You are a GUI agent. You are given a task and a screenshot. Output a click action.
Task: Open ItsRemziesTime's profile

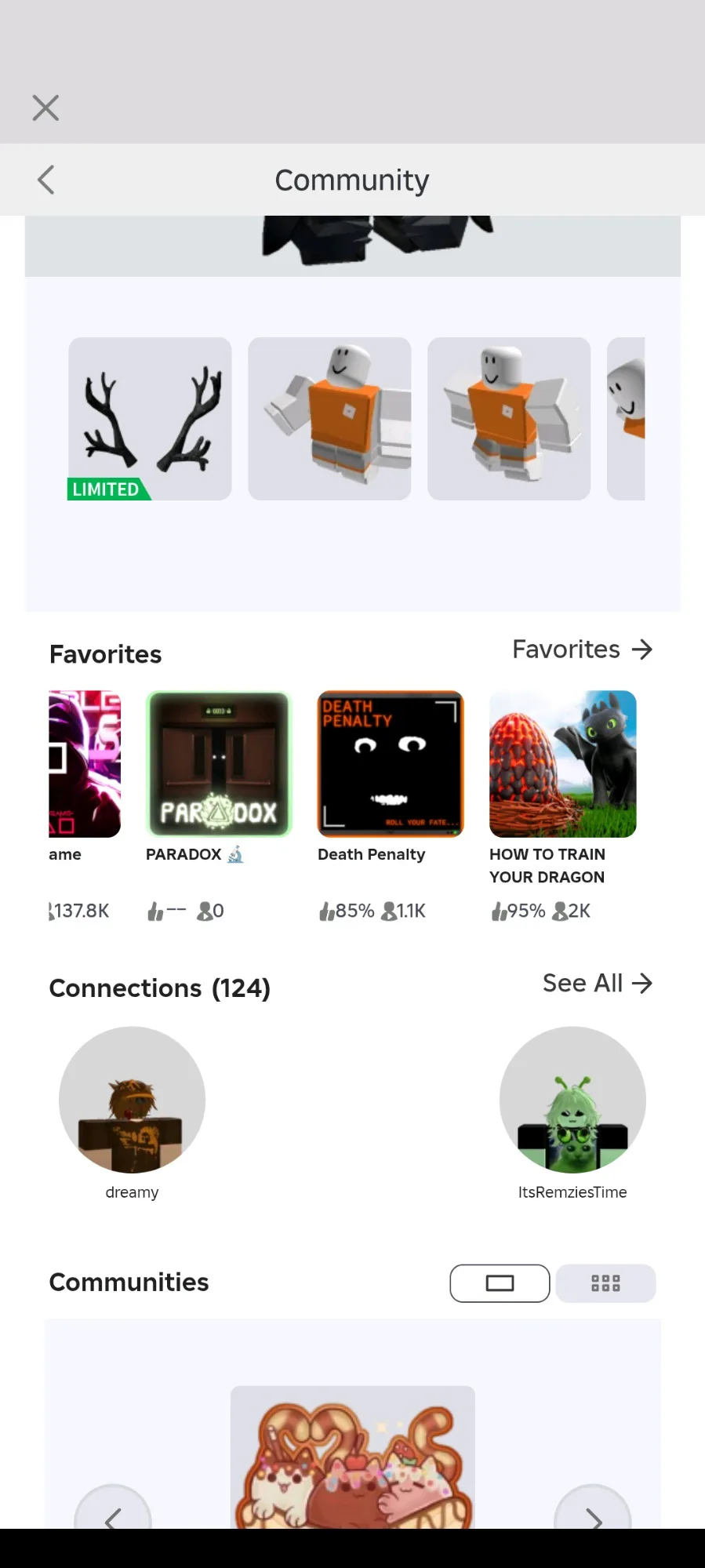click(x=572, y=1100)
